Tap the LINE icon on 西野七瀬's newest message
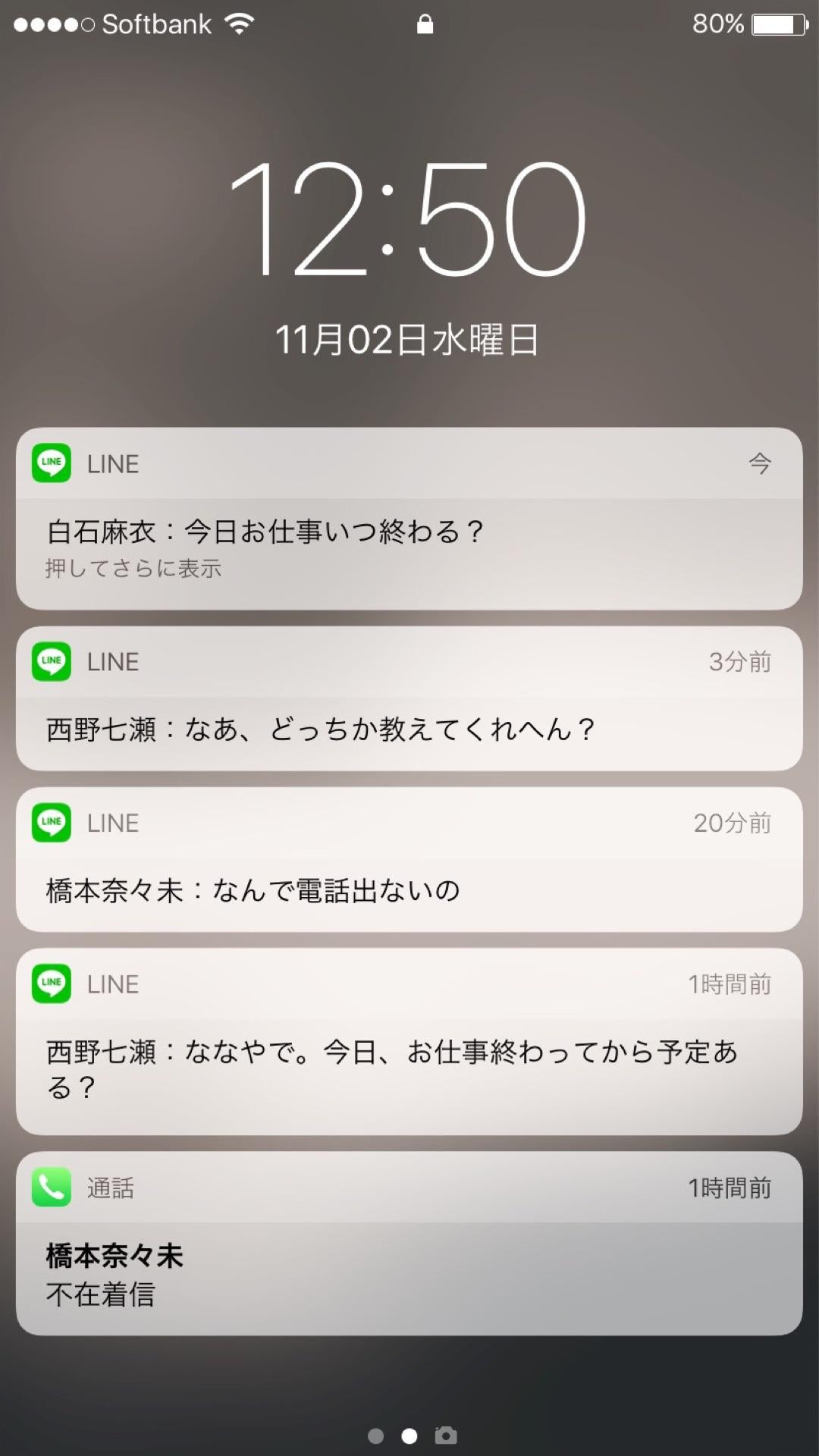Viewport: 819px width, 1456px height. (52, 661)
